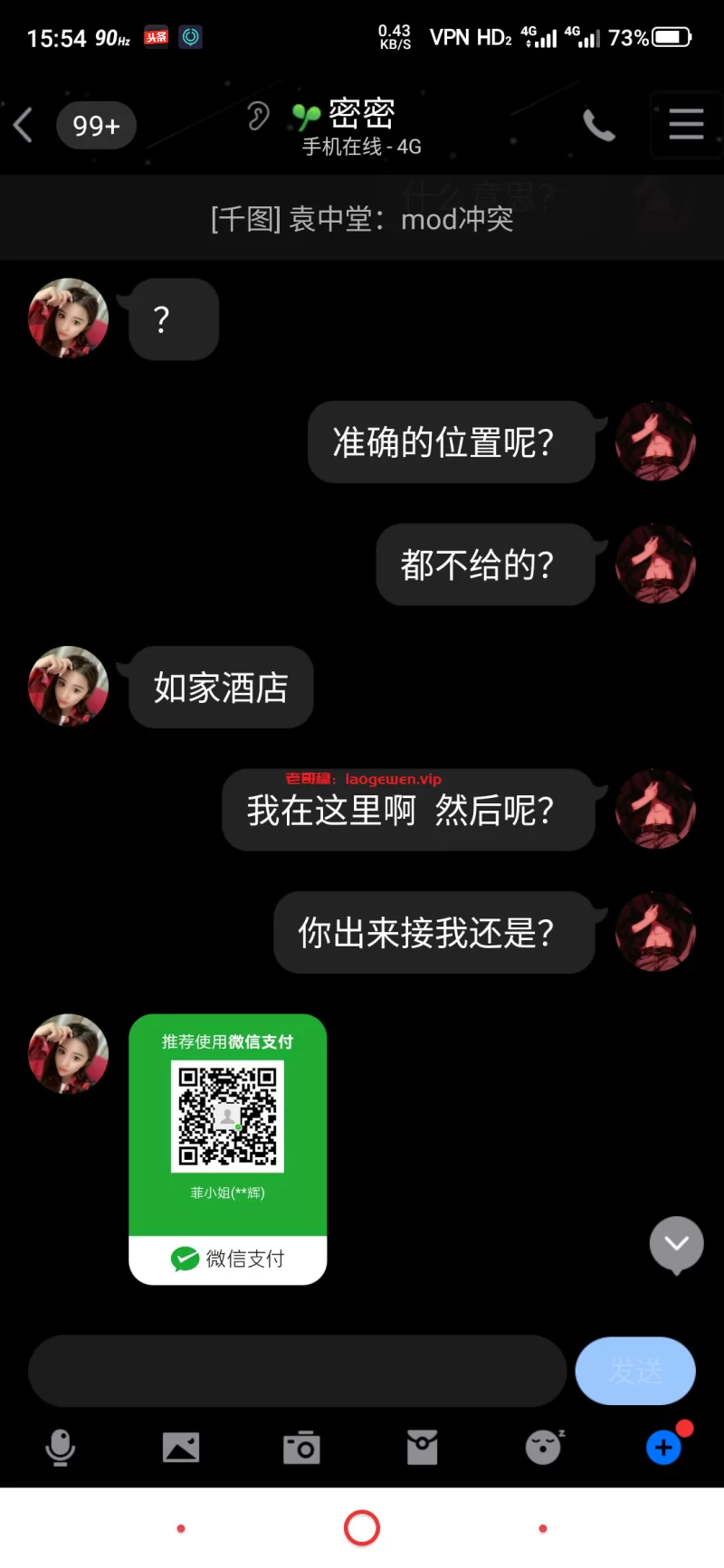Focus the message input field

tap(297, 1370)
